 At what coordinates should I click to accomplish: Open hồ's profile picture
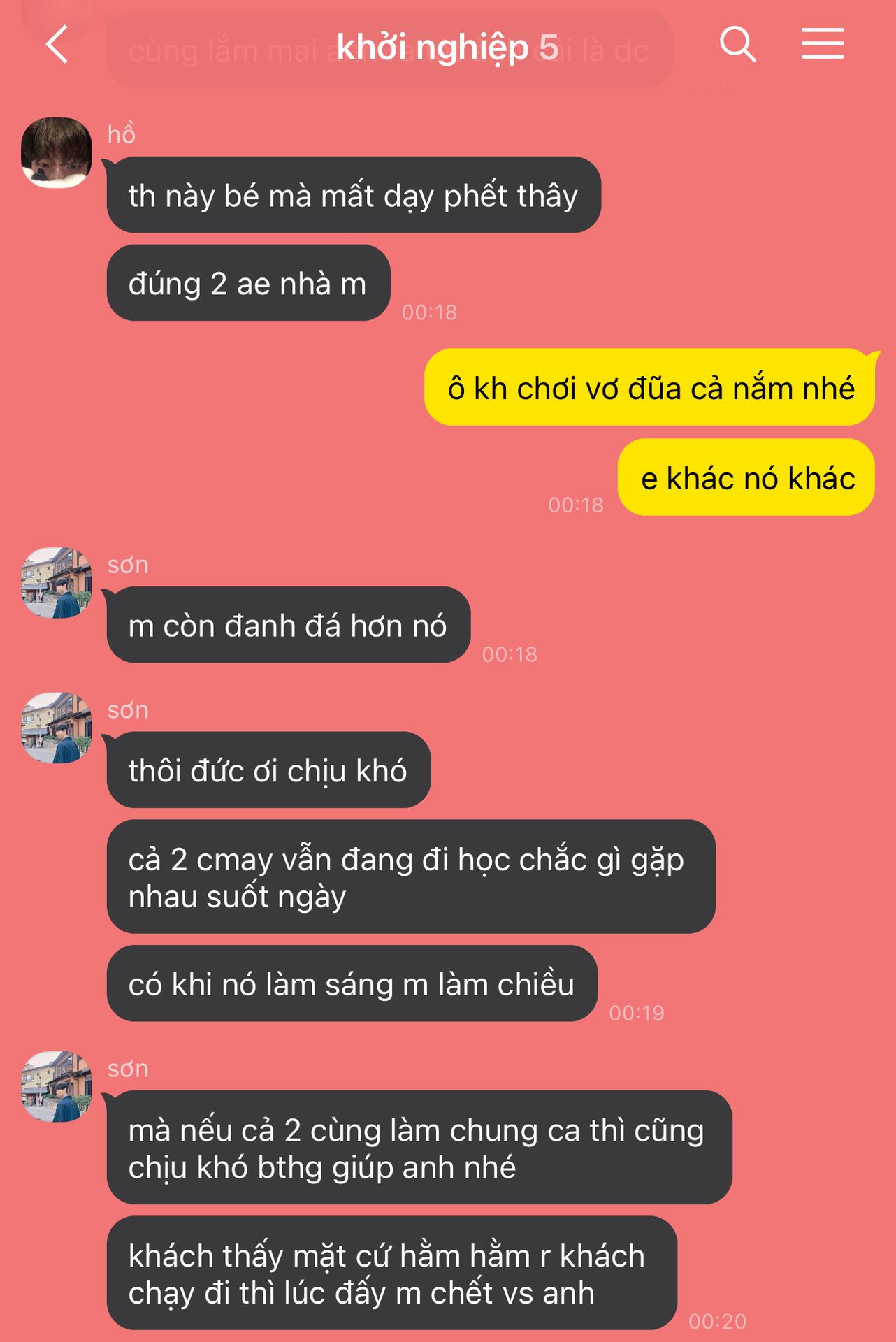[x=57, y=153]
